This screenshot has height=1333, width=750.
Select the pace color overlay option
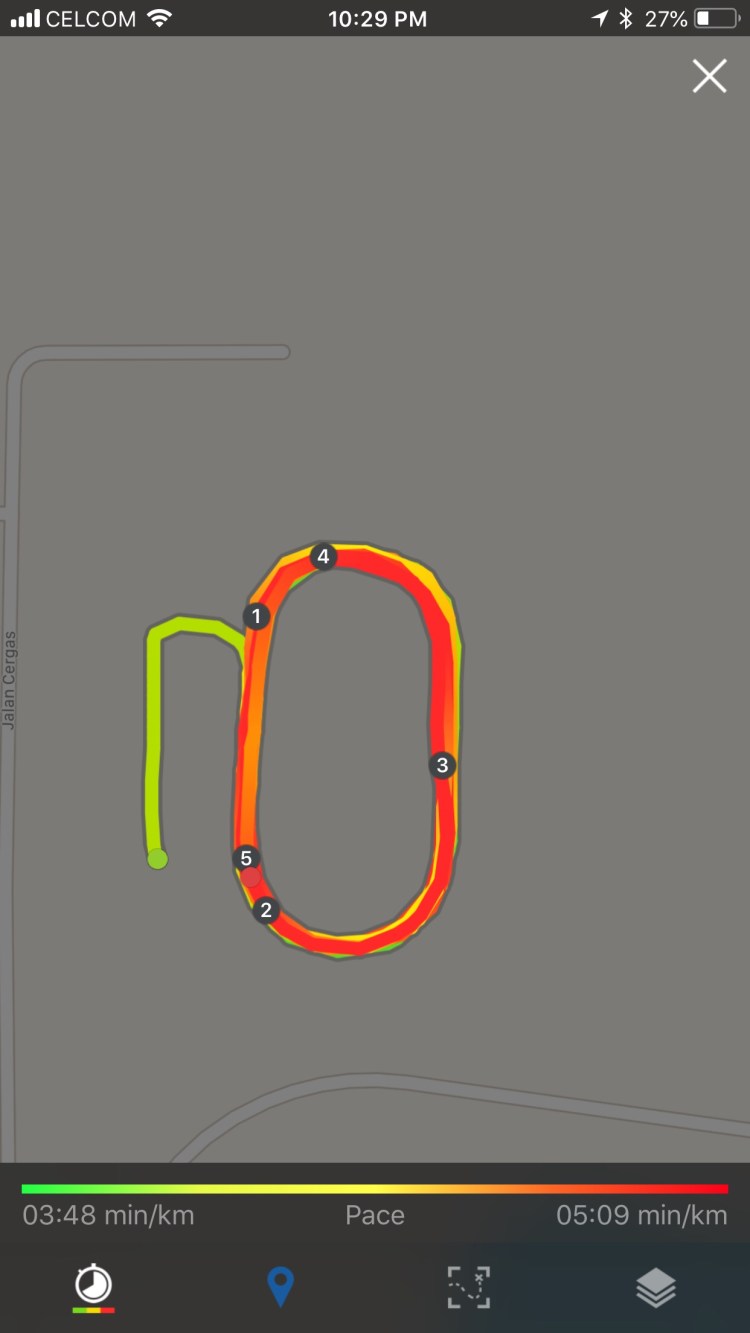coord(94,1286)
